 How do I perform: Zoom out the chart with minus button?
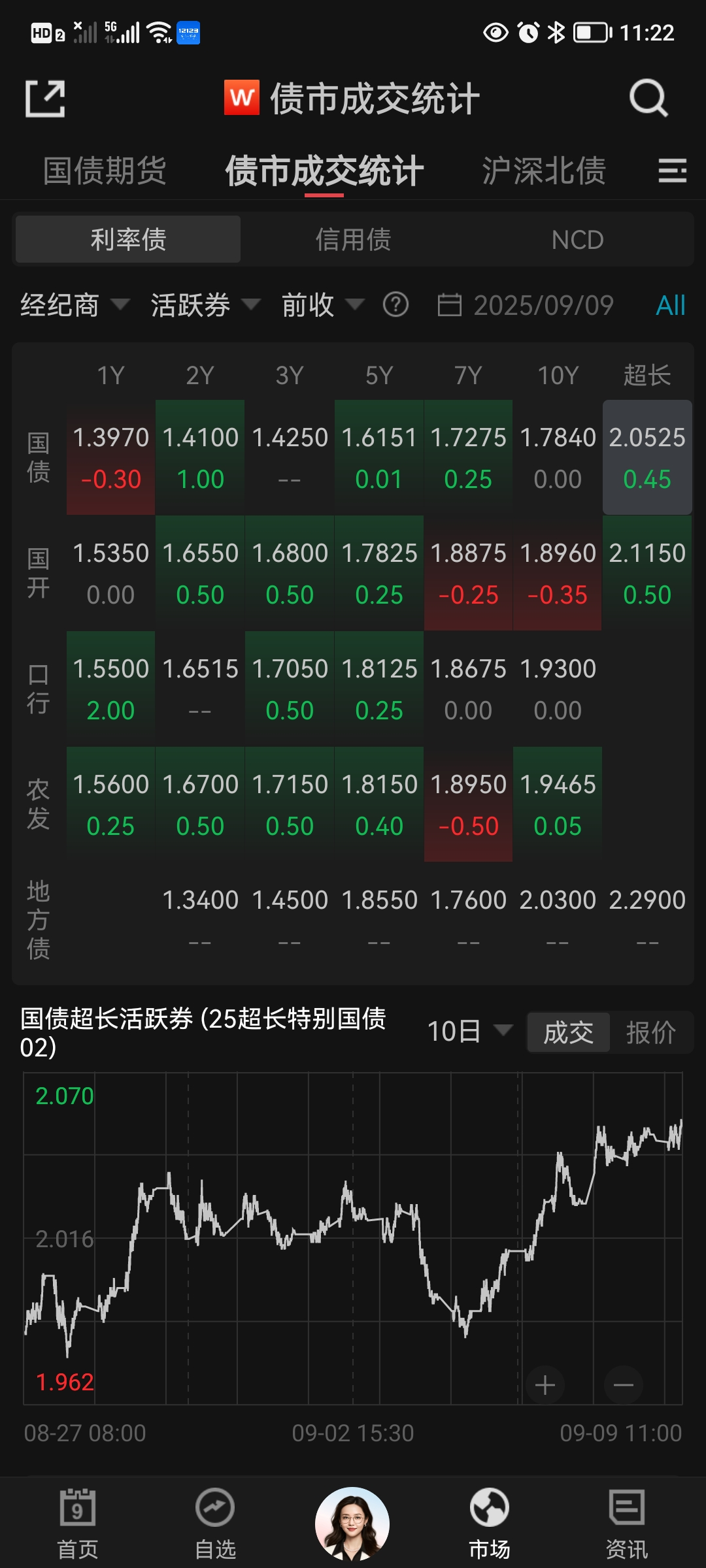coord(623,1385)
